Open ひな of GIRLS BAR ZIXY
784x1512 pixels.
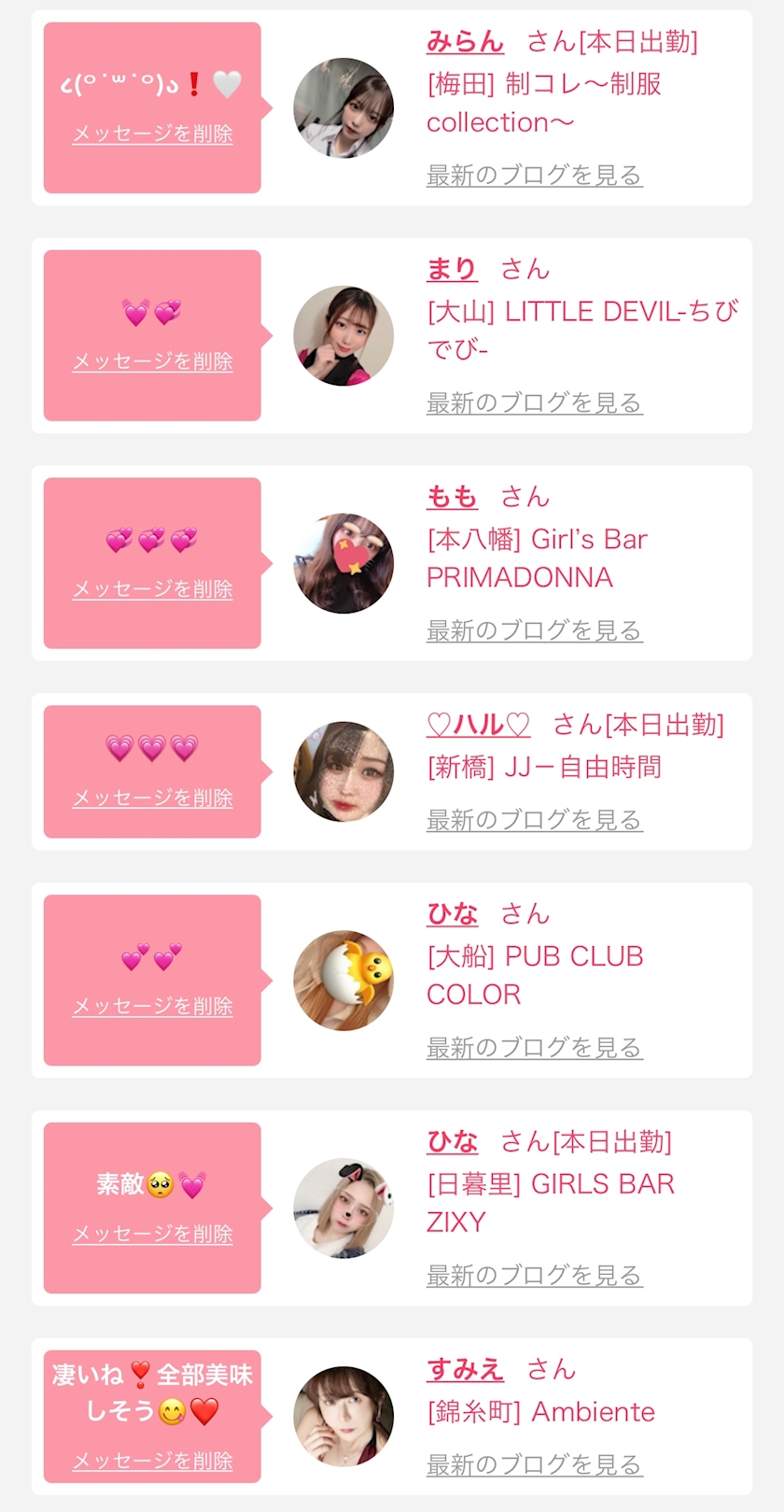pyautogui.click(x=452, y=1142)
